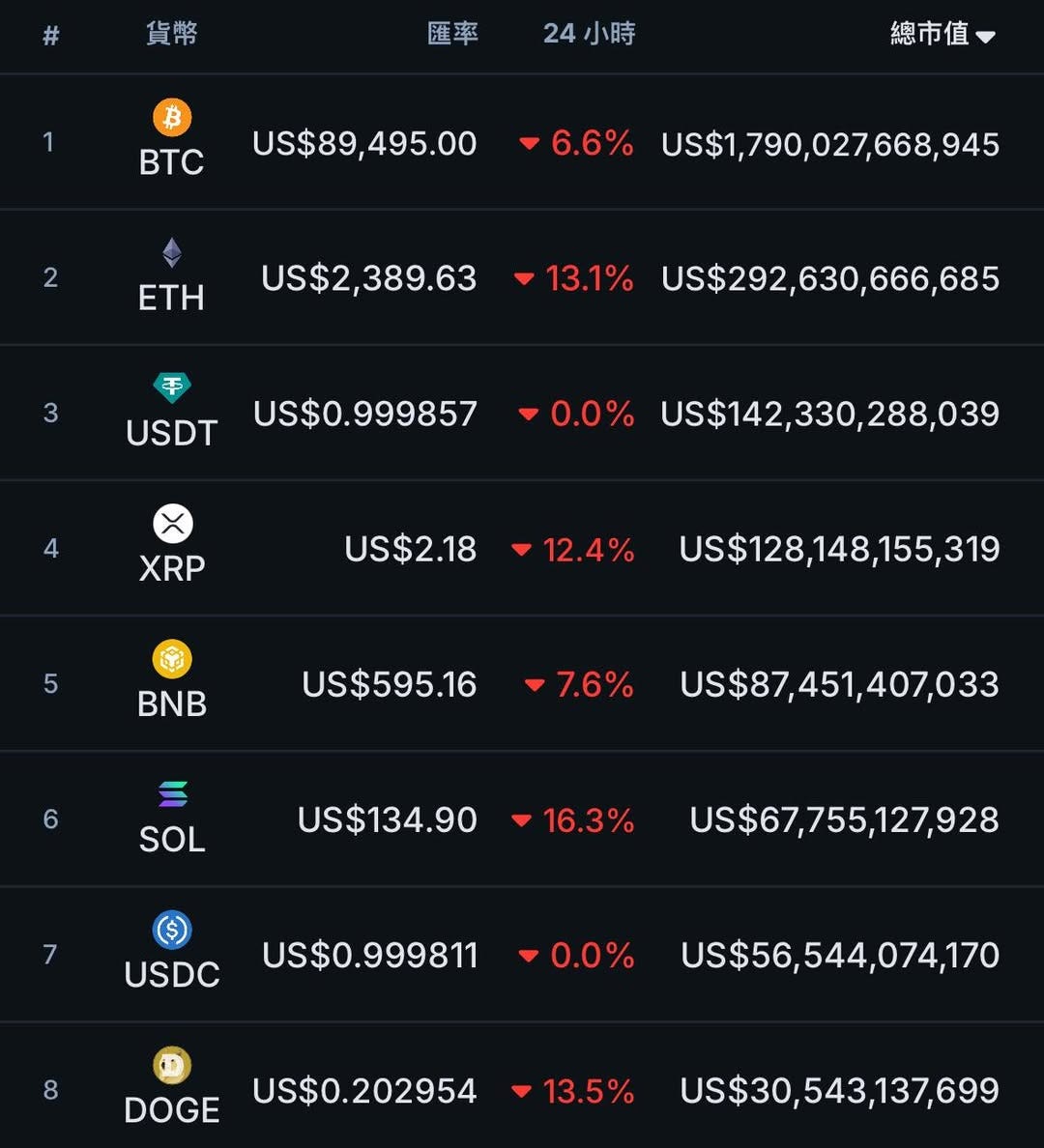The height and width of the screenshot is (1148, 1044).
Task: Show details for SOL
Action: [x=172, y=818]
